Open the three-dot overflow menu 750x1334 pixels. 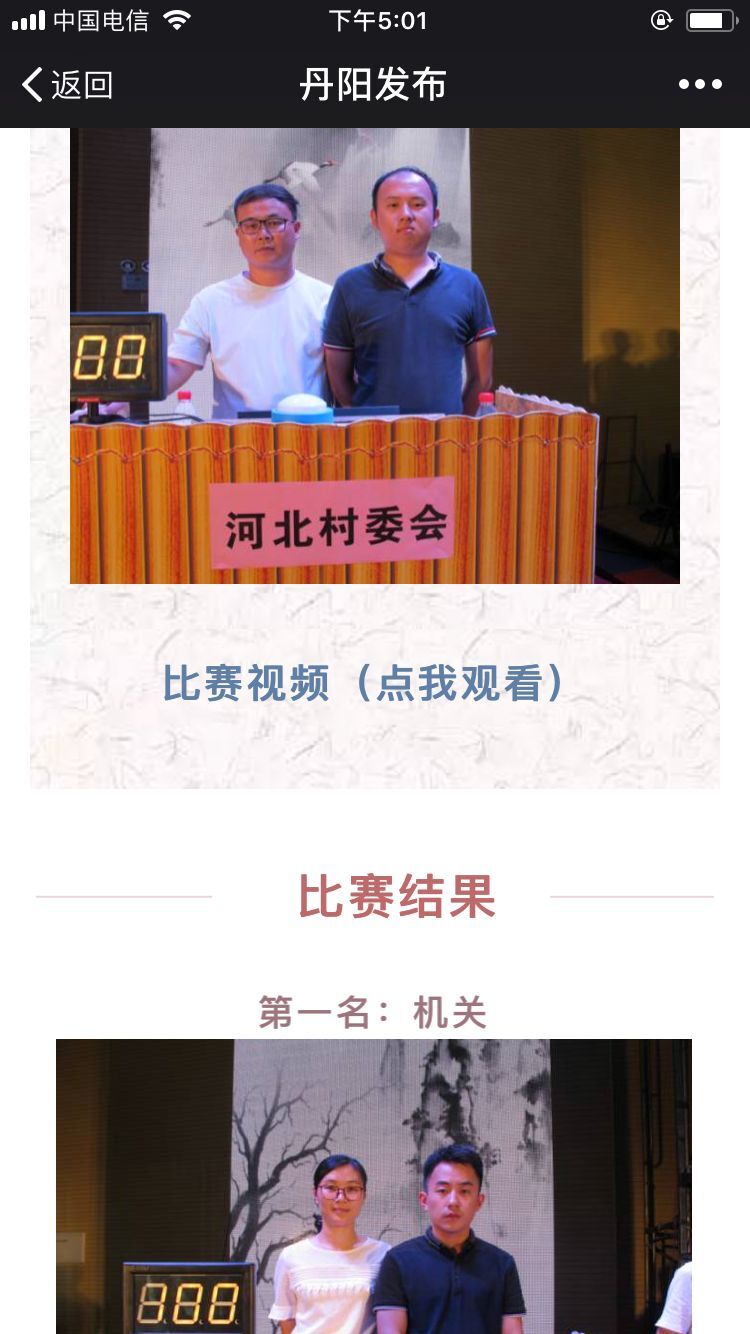pyautogui.click(x=700, y=85)
